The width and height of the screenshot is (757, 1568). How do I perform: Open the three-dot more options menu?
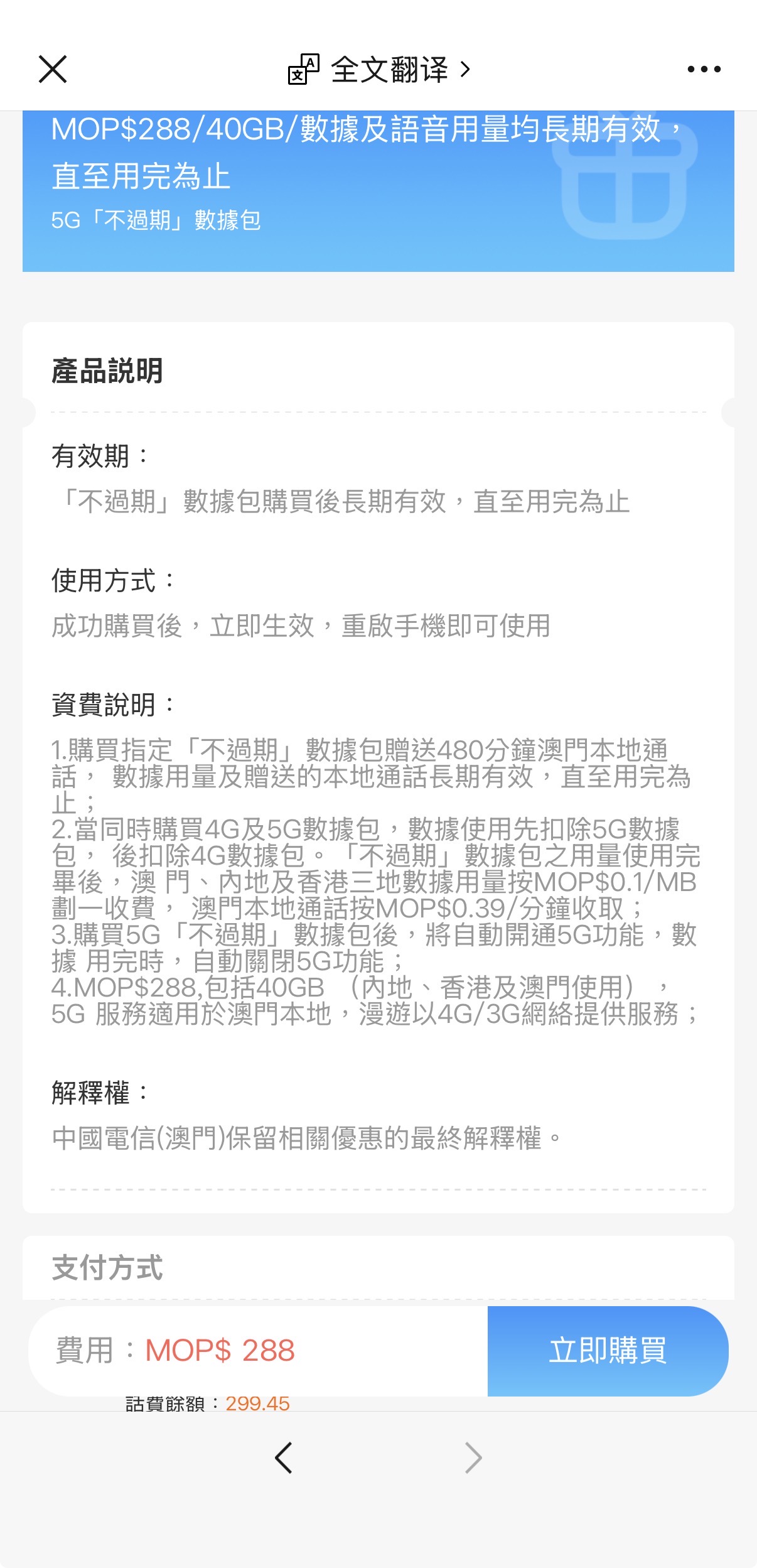point(704,69)
